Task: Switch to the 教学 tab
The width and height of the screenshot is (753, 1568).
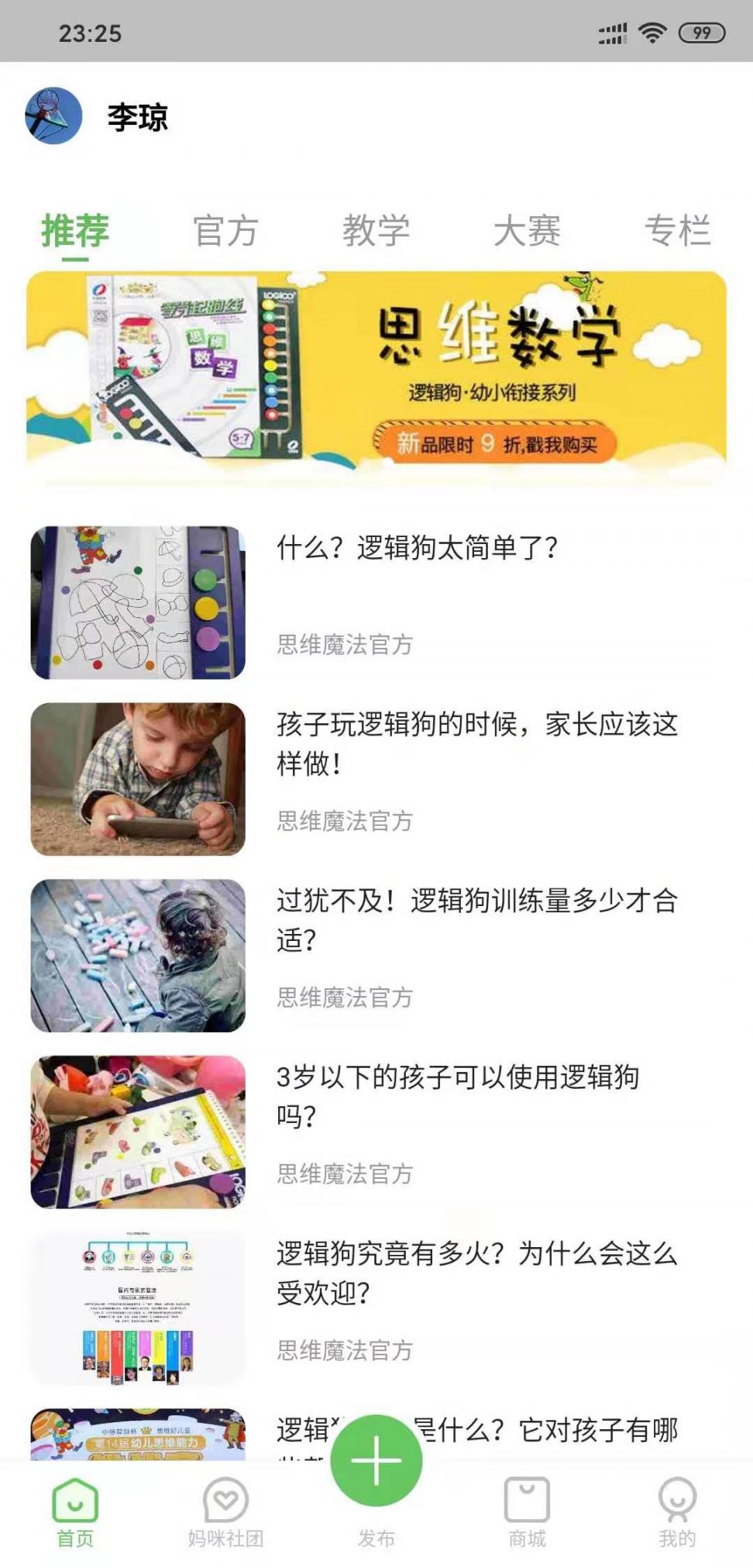Action: pyautogui.click(x=376, y=231)
